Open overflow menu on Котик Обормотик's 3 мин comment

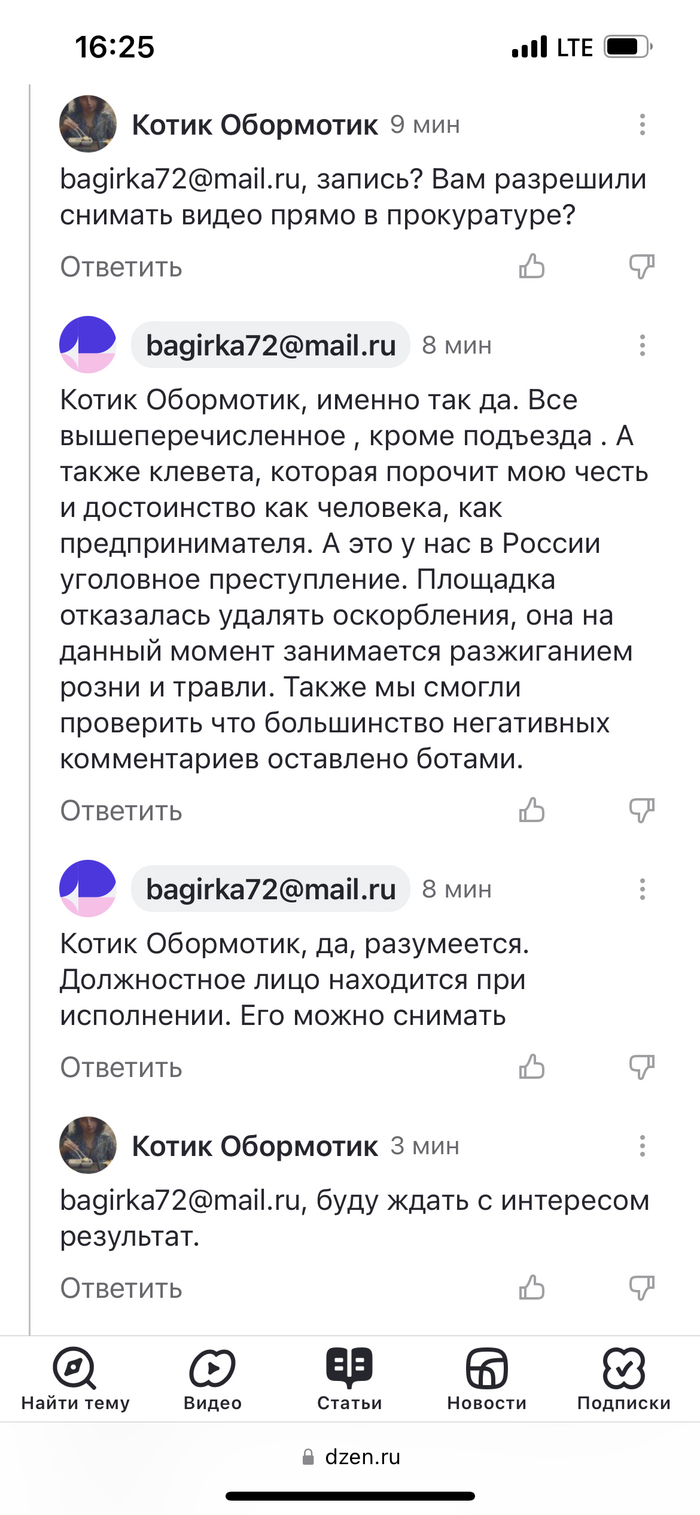[x=642, y=1146]
